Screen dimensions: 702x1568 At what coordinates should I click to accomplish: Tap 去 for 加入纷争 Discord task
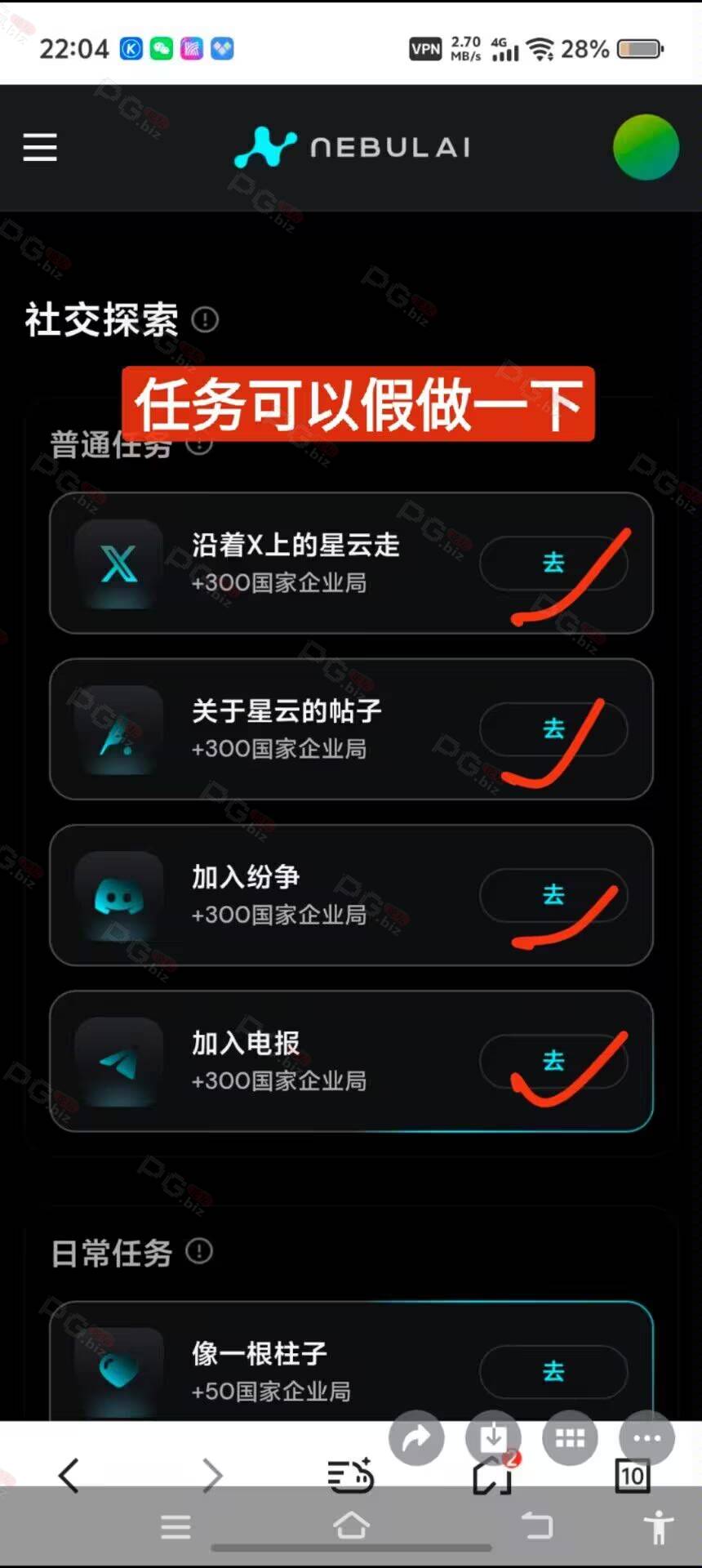pyautogui.click(x=553, y=895)
